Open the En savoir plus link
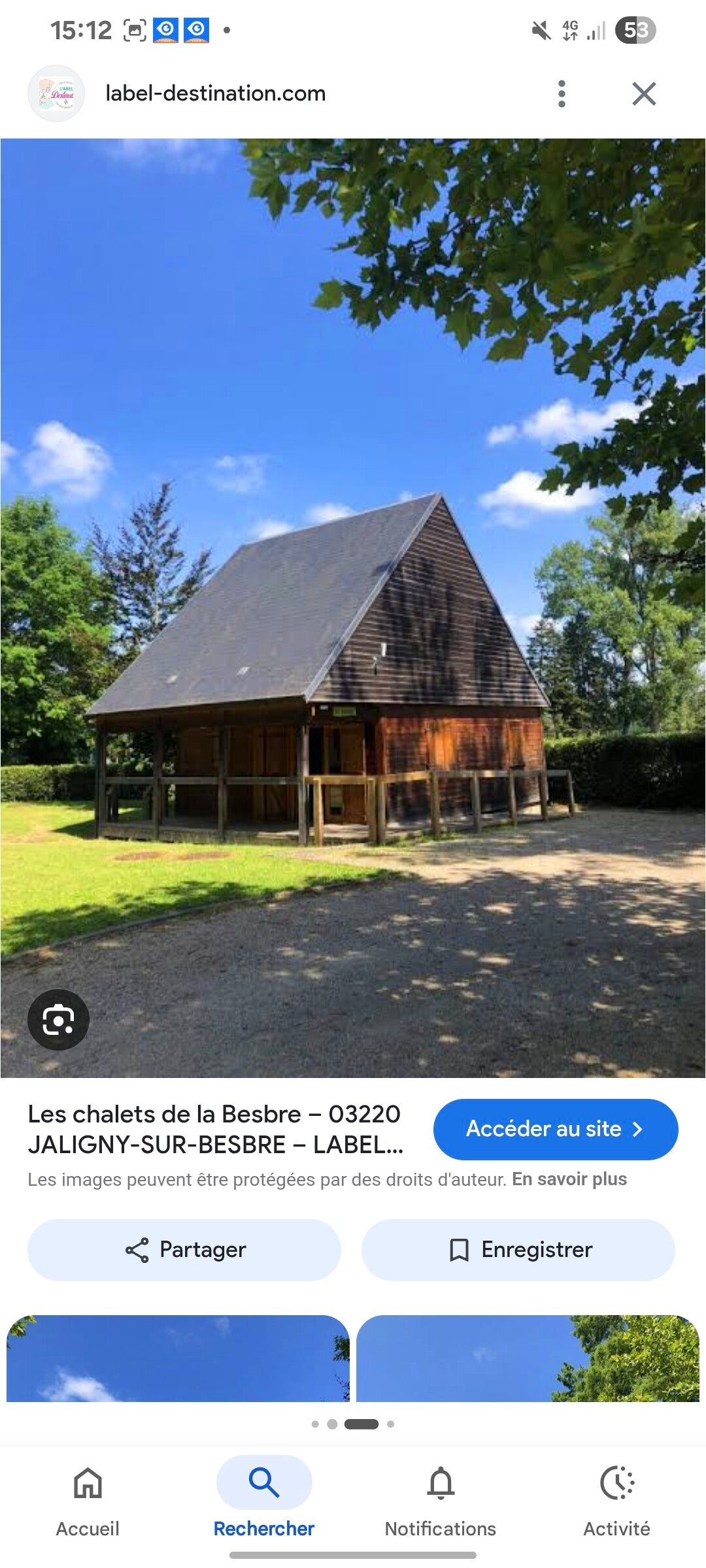 [x=569, y=1179]
